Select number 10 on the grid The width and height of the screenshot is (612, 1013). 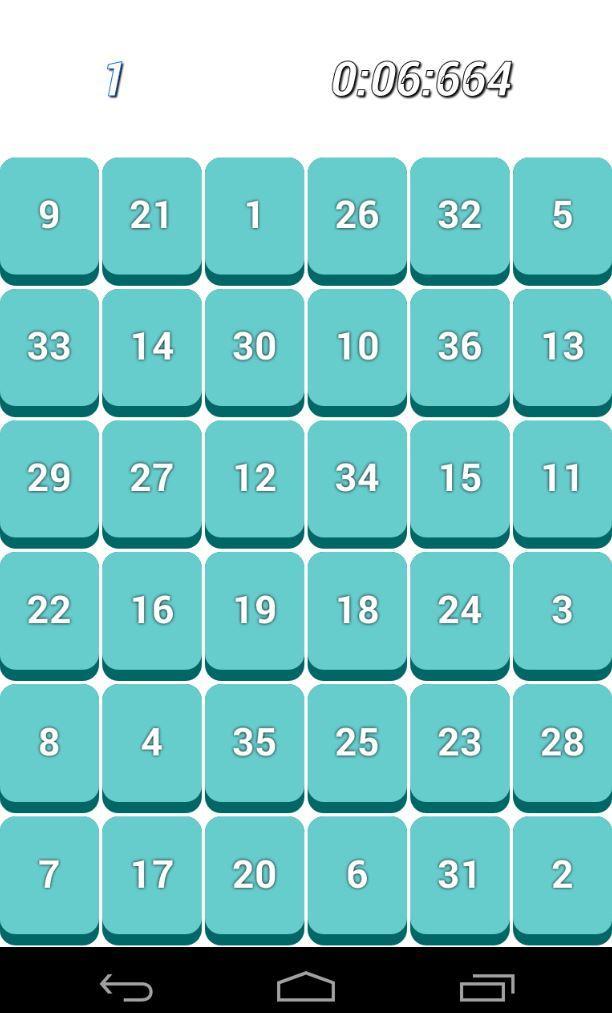357,347
